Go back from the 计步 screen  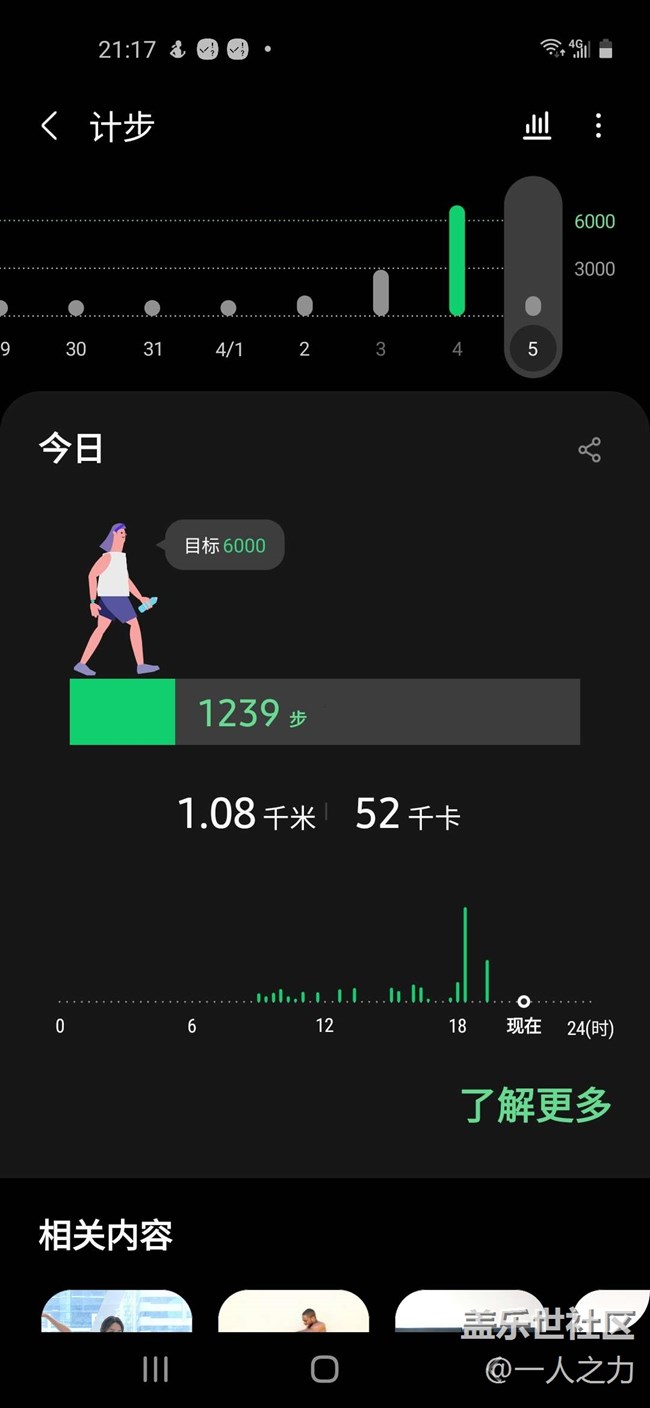pyautogui.click(x=49, y=126)
